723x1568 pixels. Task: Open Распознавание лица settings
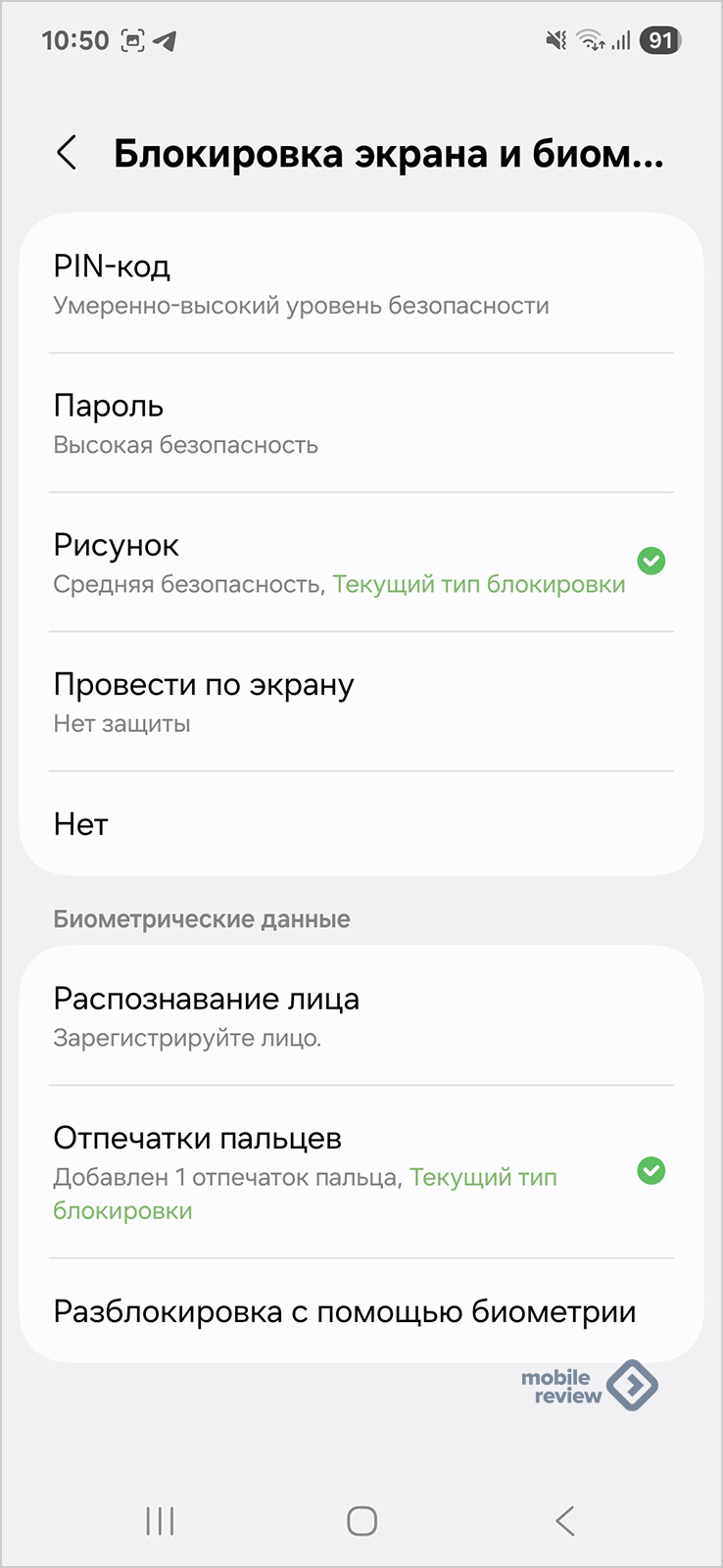point(361,1016)
